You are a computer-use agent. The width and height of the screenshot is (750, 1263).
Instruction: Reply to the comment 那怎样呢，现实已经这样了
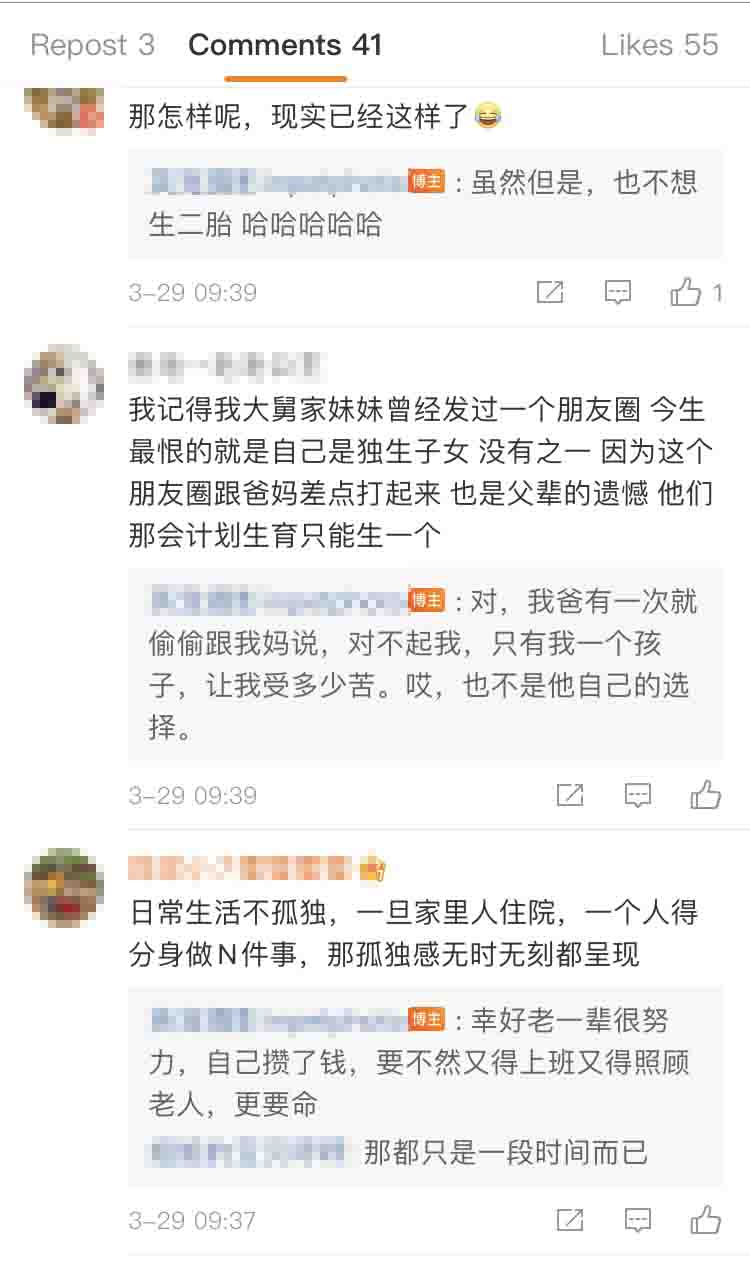[x=618, y=292]
